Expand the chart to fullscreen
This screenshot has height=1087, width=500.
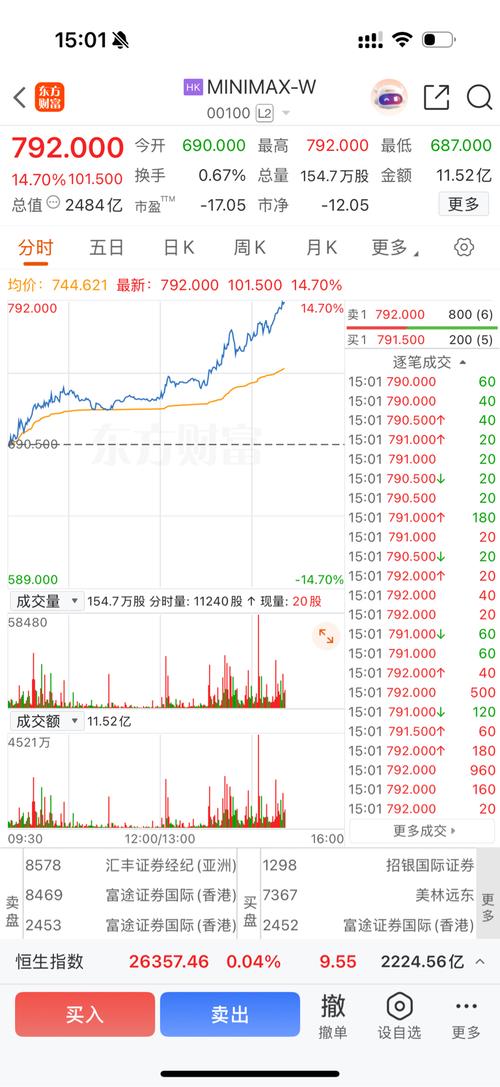[325, 636]
